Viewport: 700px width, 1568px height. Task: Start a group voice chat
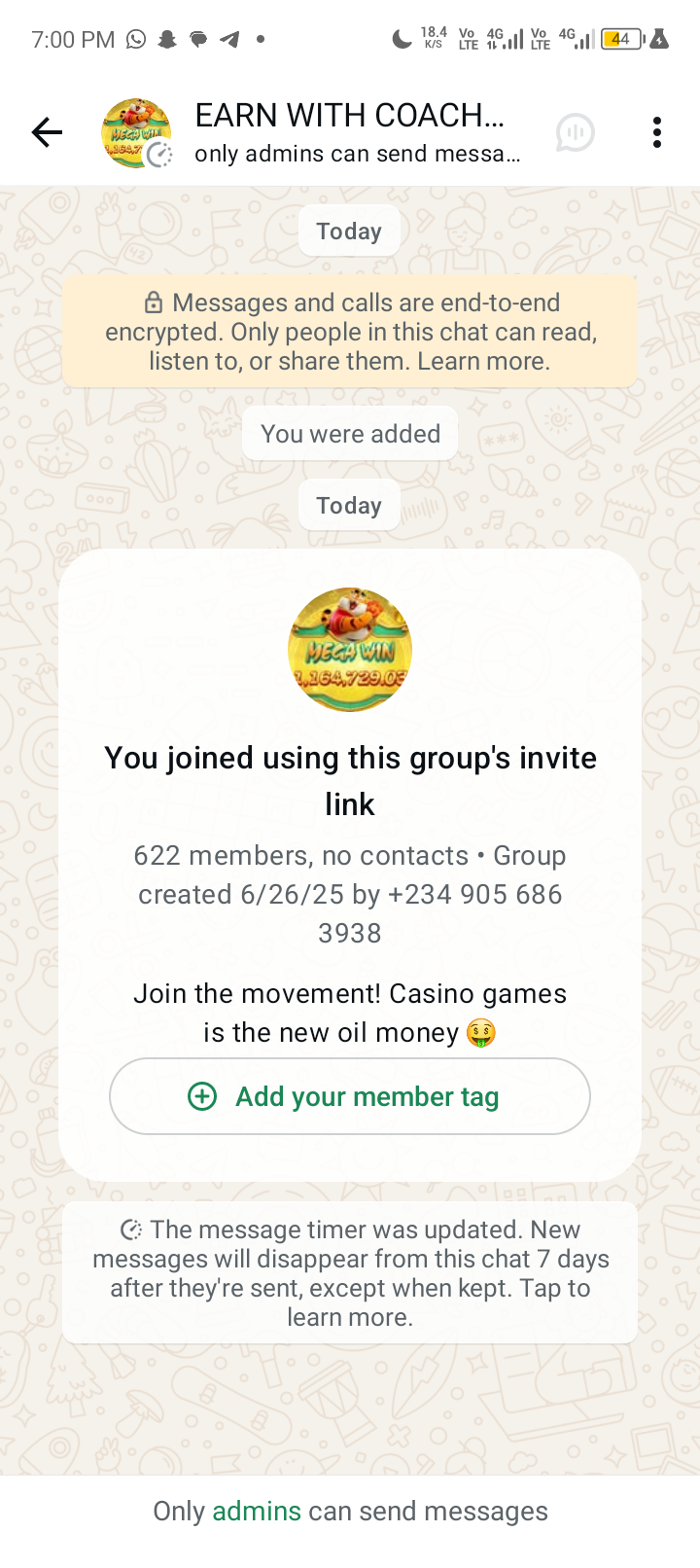575,132
